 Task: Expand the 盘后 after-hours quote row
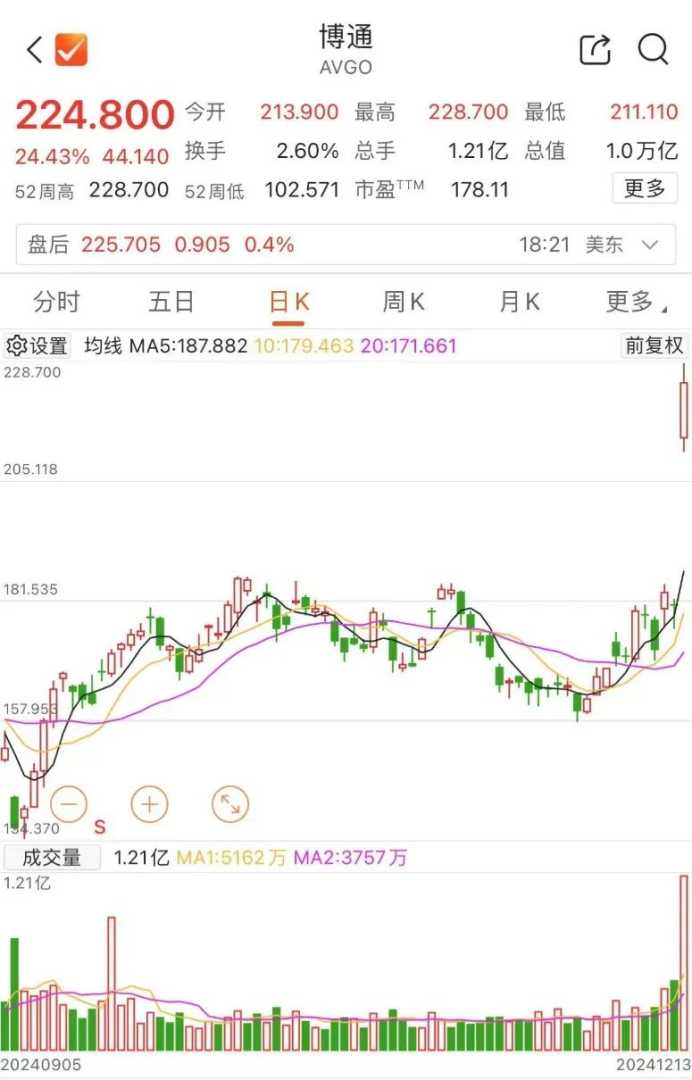coord(650,245)
